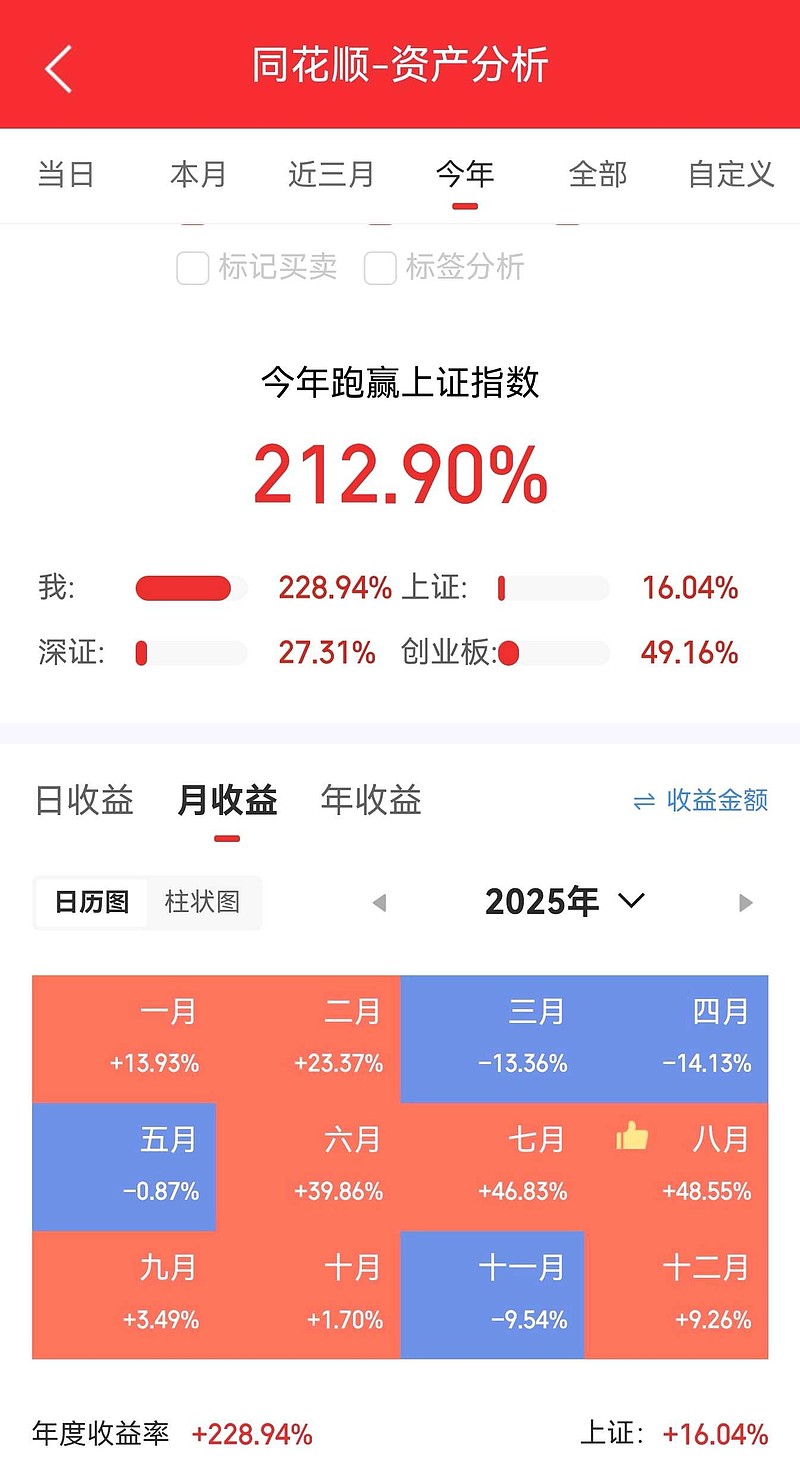Select the 日历图 view mode

coord(92,902)
